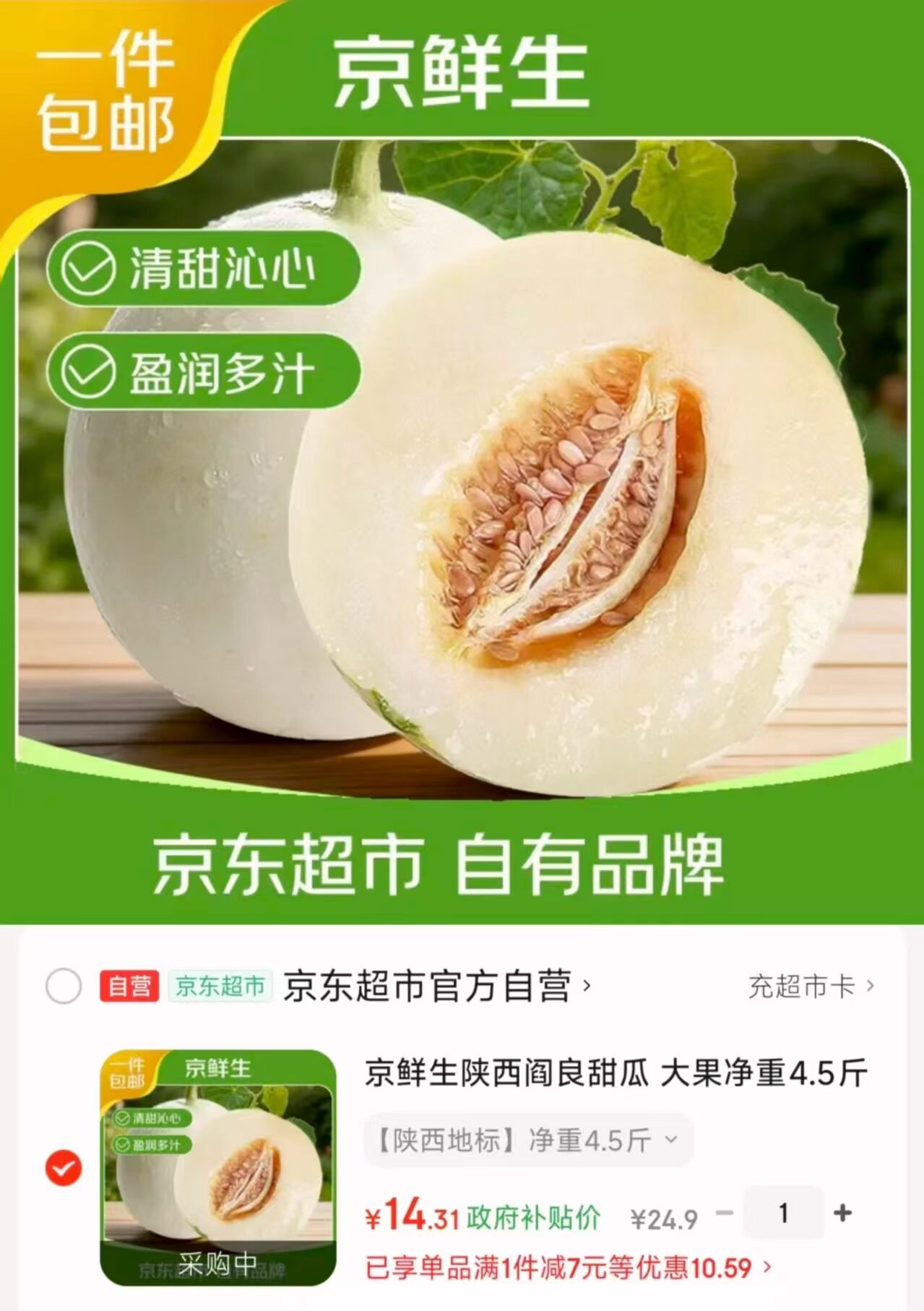The width and height of the screenshot is (924, 1311).
Task: Open the 充超市卡 link
Action: [x=811, y=987]
